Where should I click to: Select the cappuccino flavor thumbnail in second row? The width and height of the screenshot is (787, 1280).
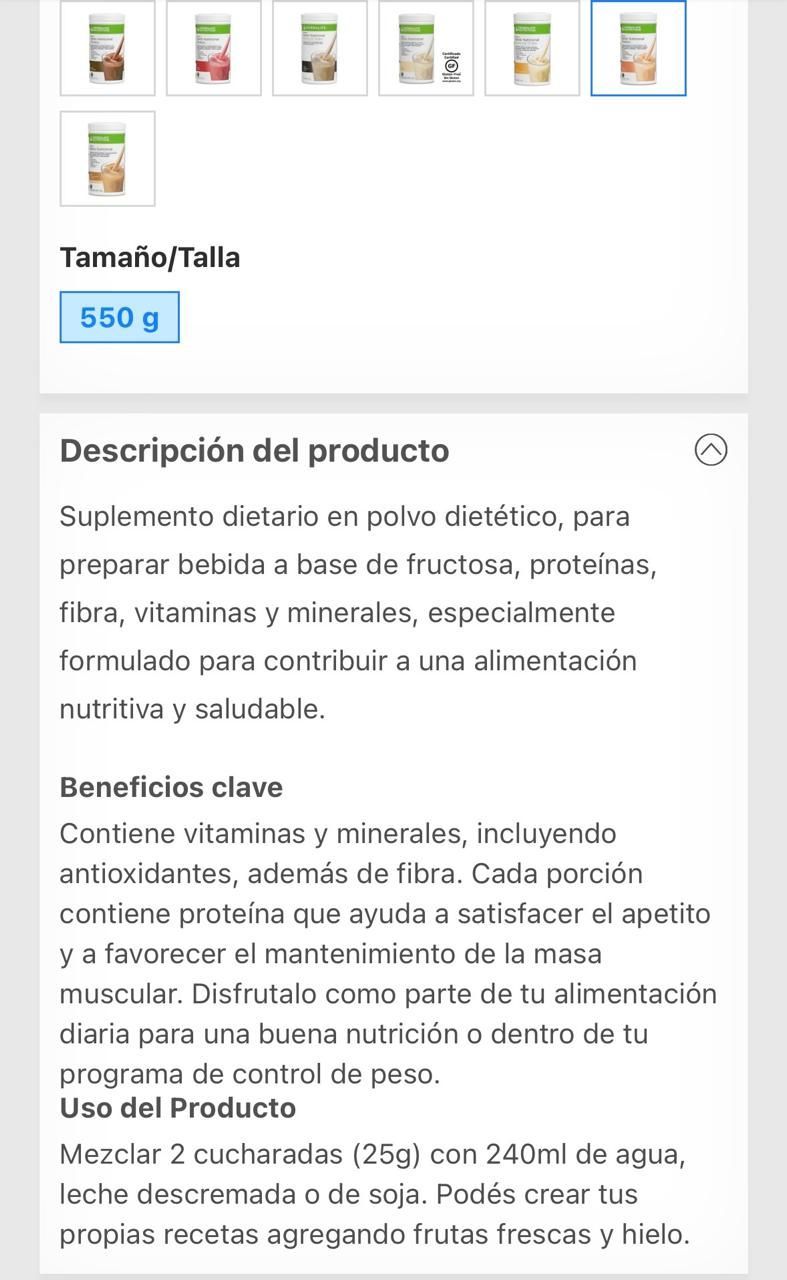click(x=107, y=158)
